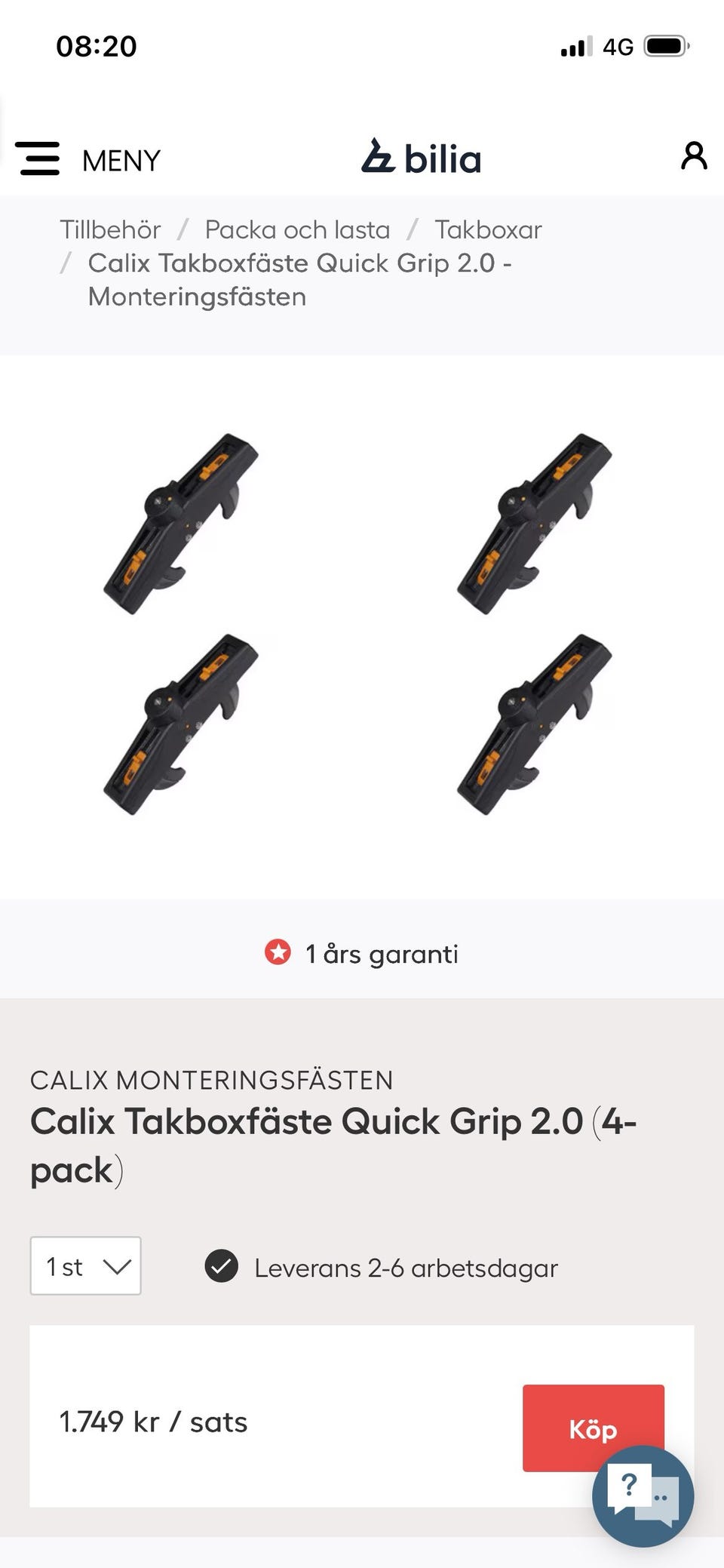Go to the Bilia home logo

point(421,158)
